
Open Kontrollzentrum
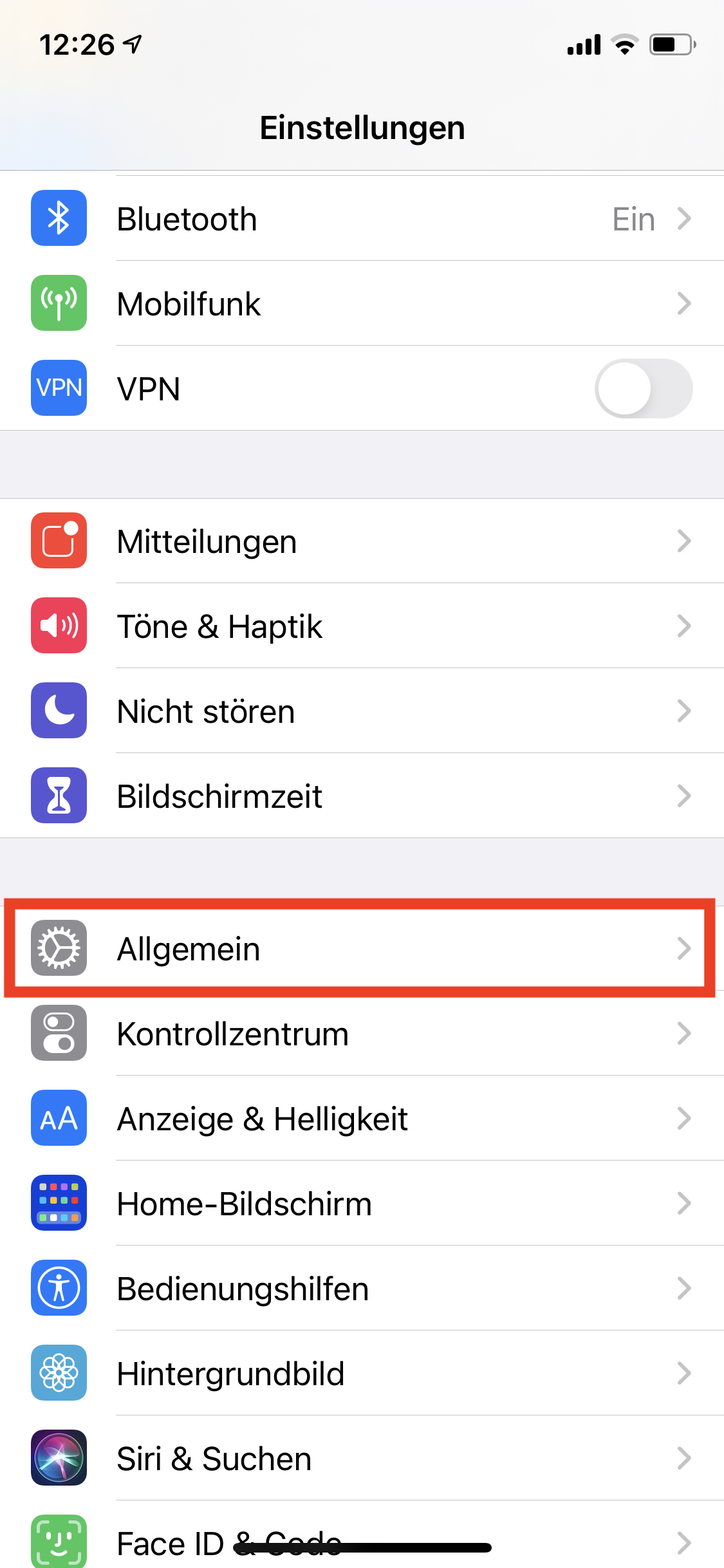coord(362,1034)
